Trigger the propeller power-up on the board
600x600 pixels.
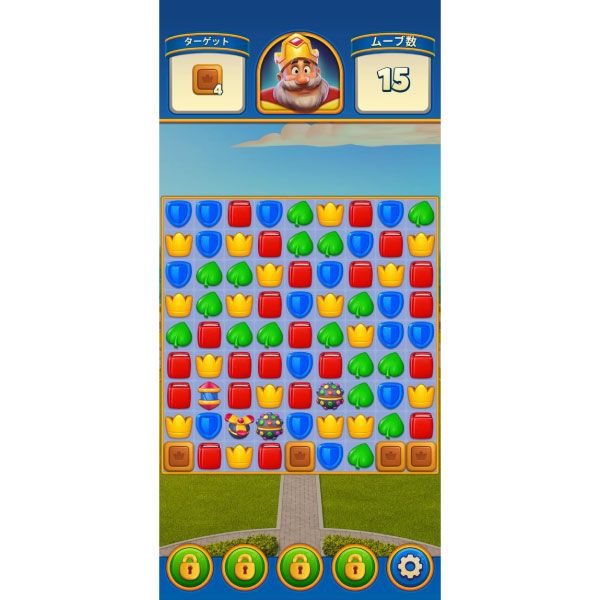[239, 426]
